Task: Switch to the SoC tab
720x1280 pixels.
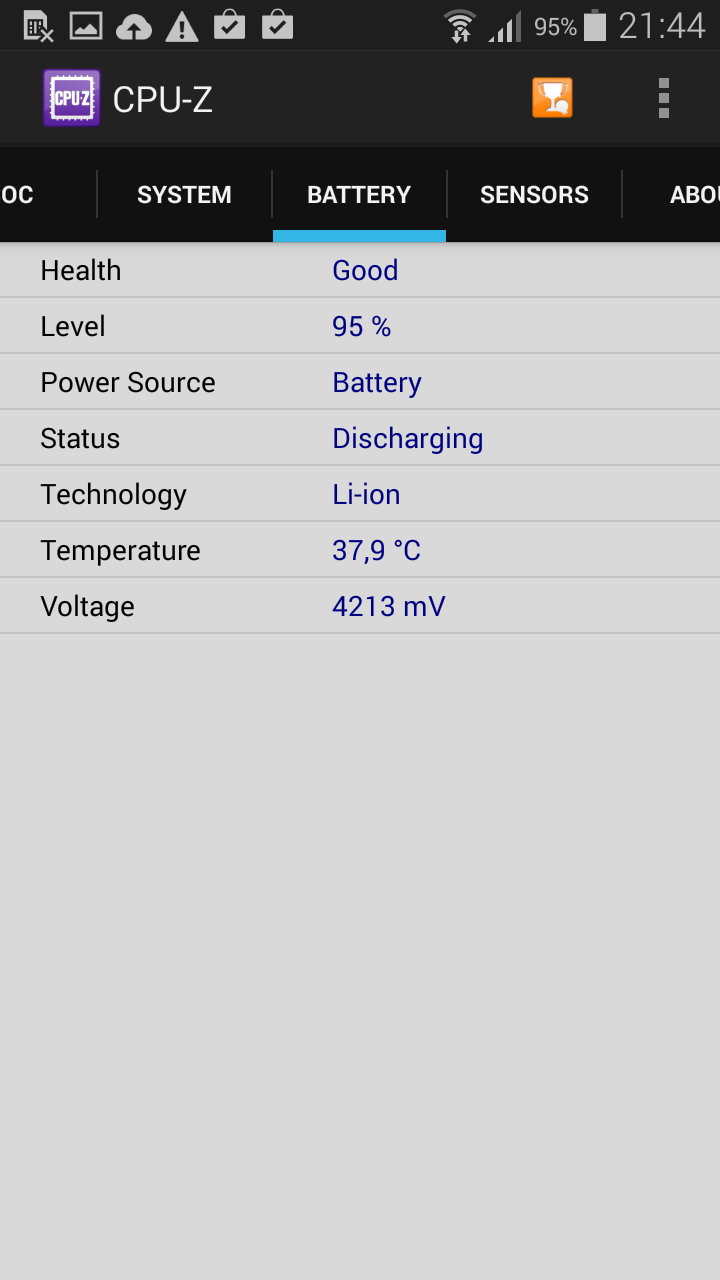Action: point(40,194)
